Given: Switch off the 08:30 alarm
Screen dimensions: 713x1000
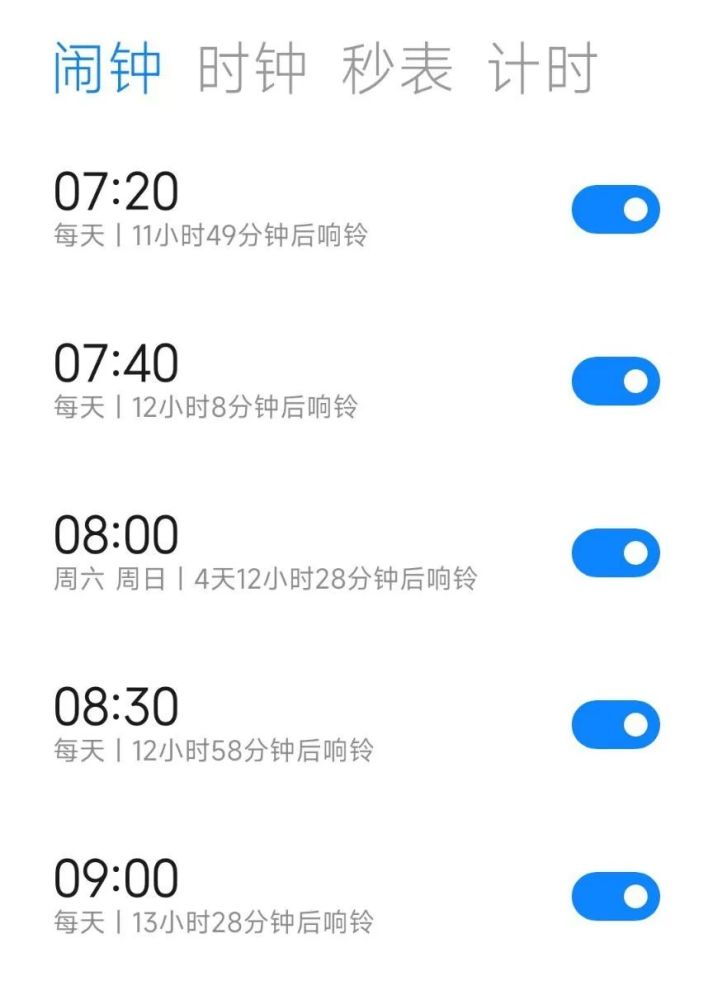Looking at the screenshot, I should (x=615, y=724).
